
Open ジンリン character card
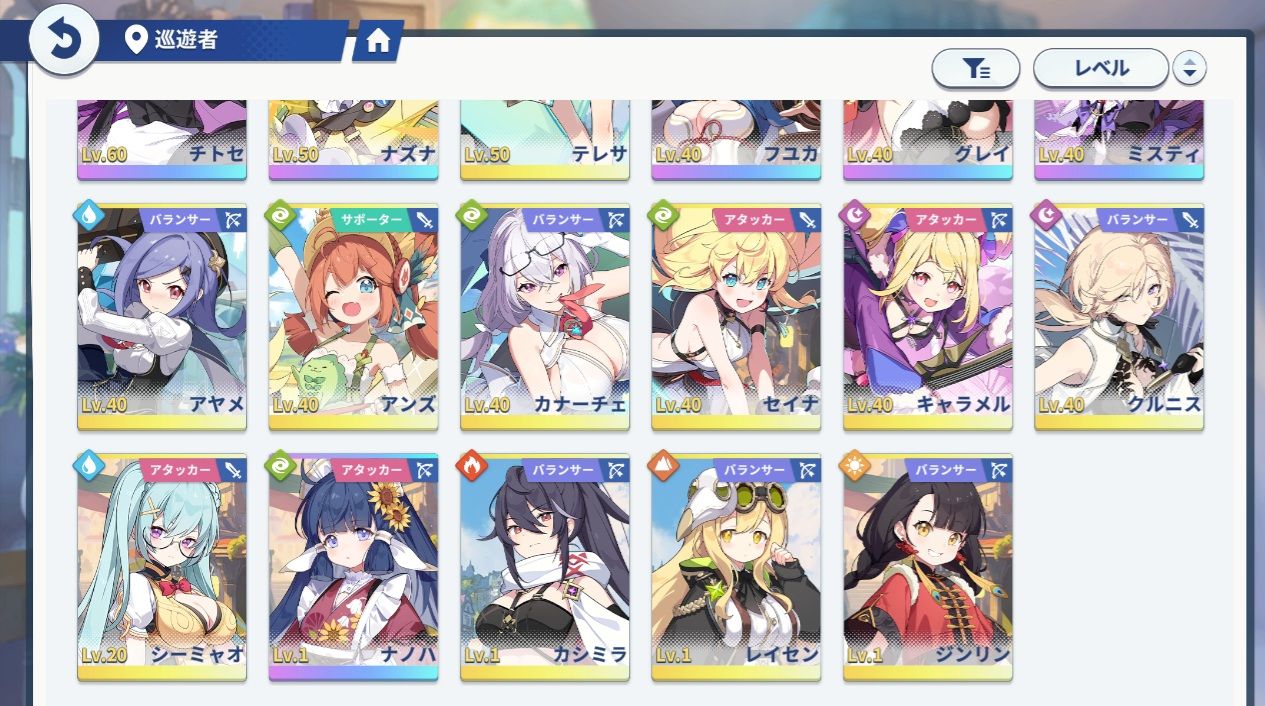[928, 568]
